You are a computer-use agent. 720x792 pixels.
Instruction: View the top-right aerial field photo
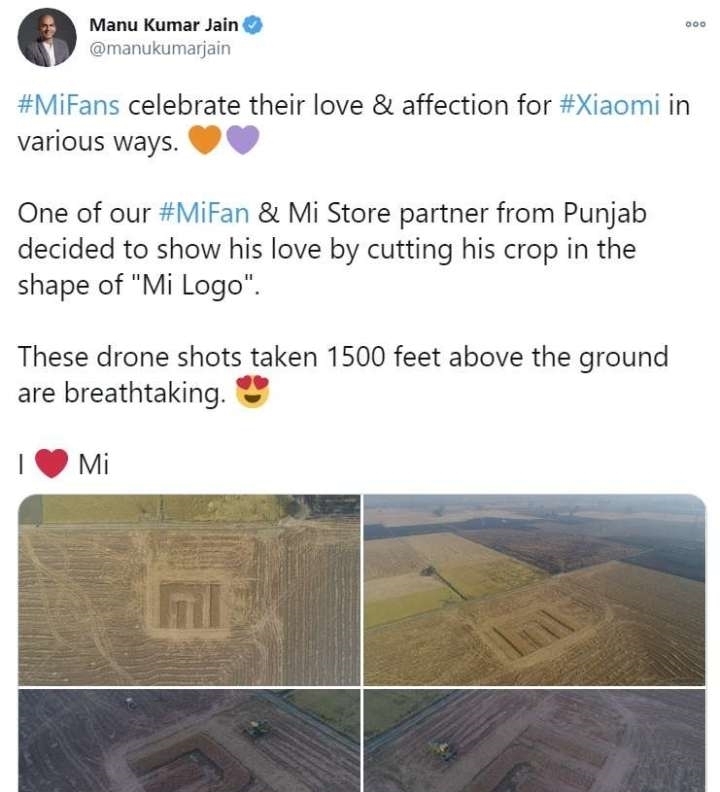tap(534, 590)
